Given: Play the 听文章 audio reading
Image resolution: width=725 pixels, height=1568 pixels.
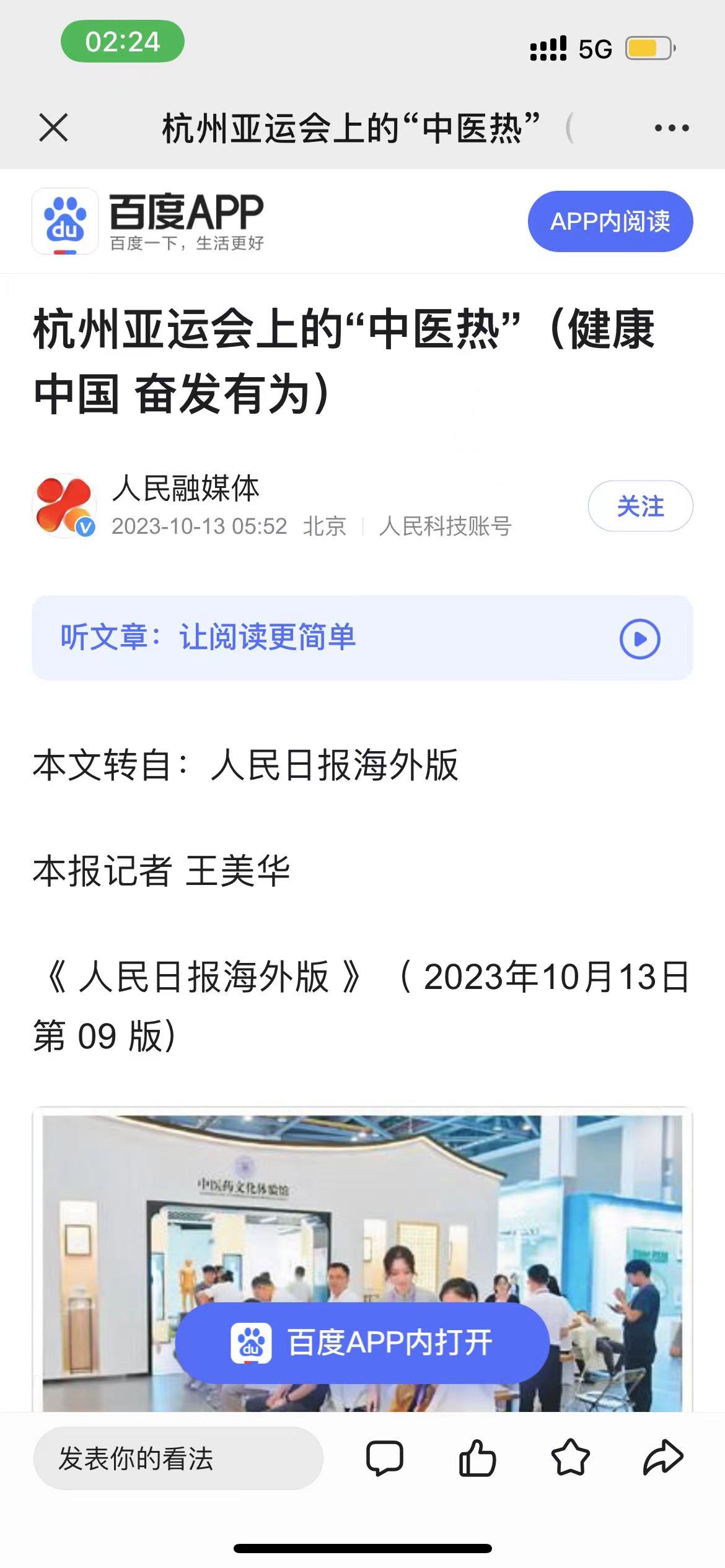Looking at the screenshot, I should 639,638.
